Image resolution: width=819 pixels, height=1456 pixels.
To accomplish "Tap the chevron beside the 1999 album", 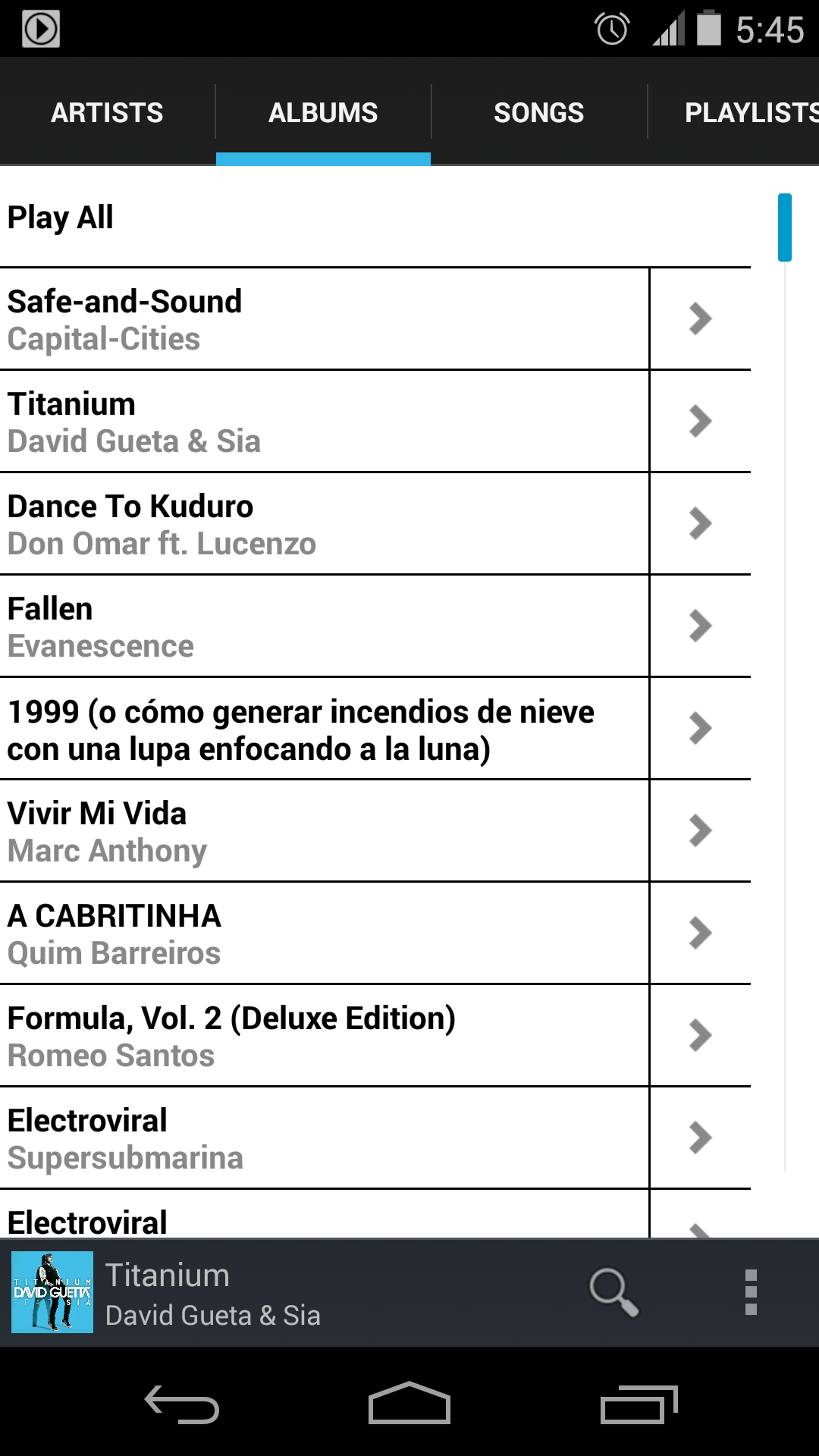I will [x=700, y=728].
